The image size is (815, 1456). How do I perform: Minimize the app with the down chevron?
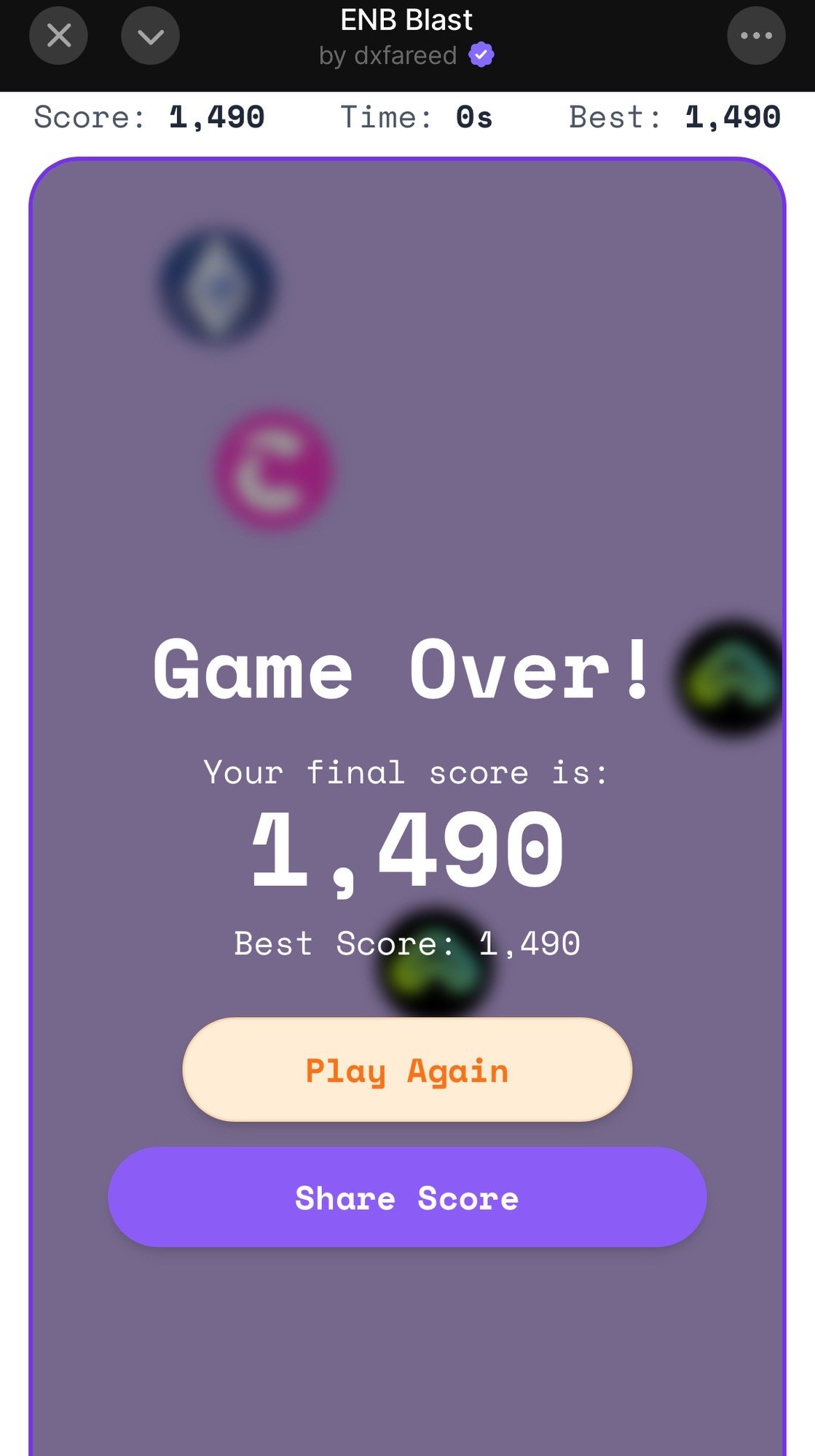[150, 36]
